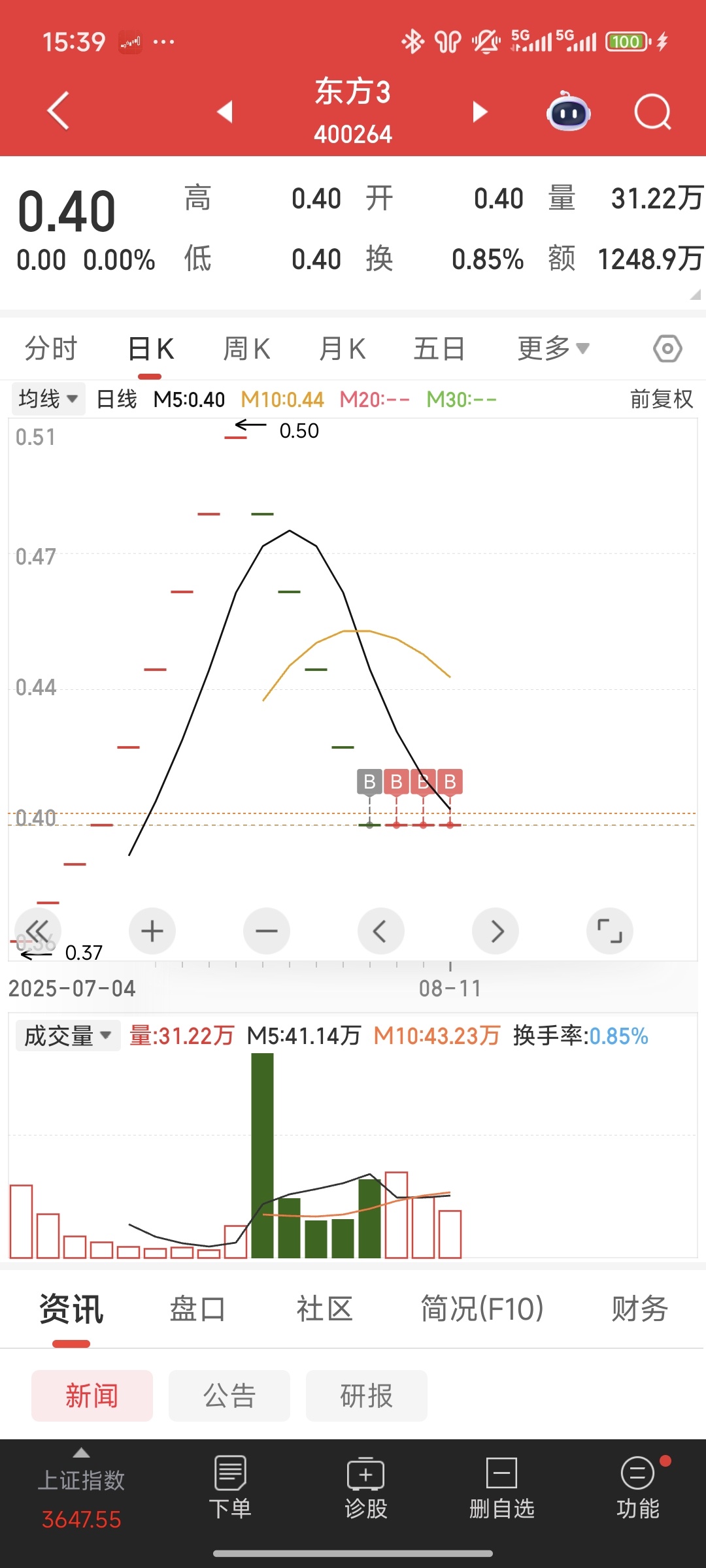Go back using the top-left arrow
The image size is (706, 1568).
pyautogui.click(x=58, y=111)
